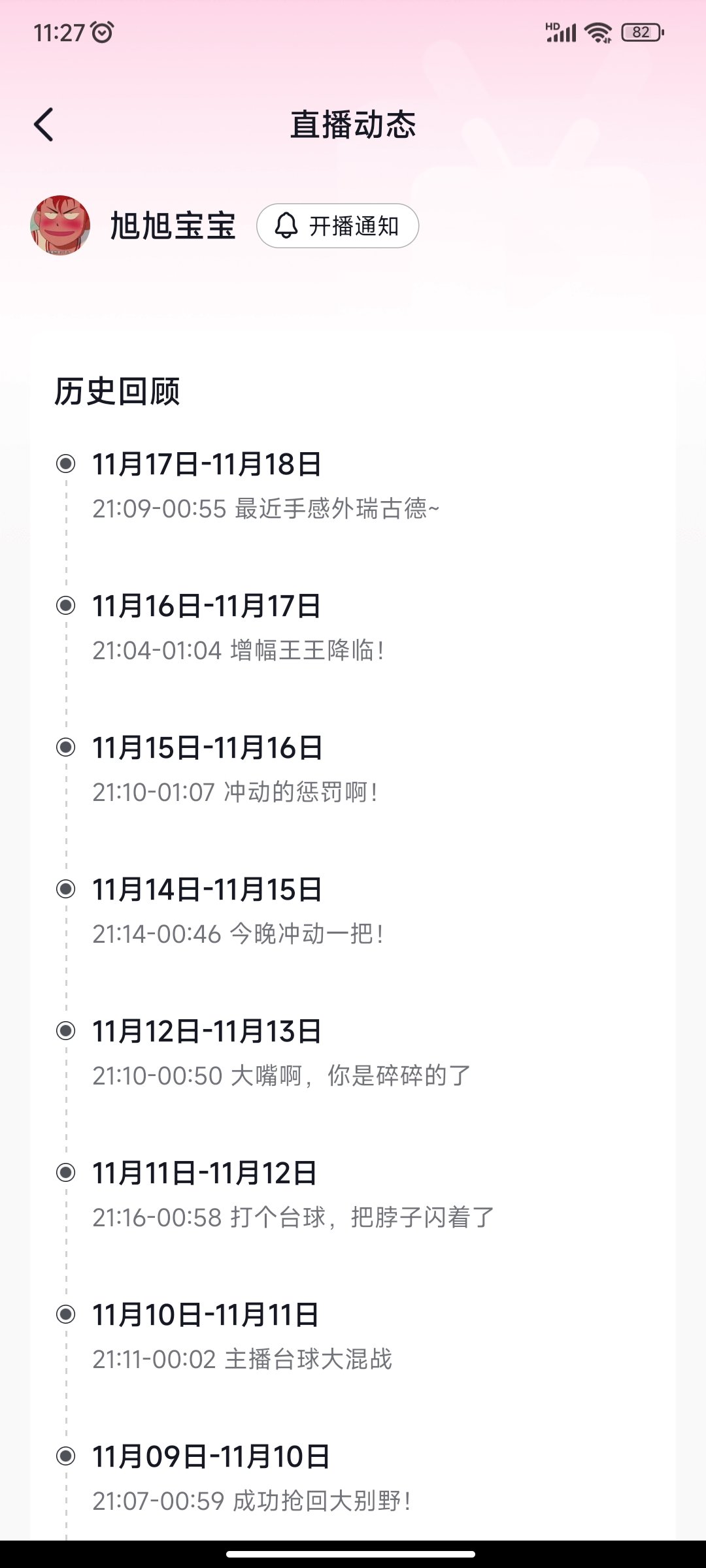
Task: Enable 开播通知 stream alerts
Action: point(337,226)
